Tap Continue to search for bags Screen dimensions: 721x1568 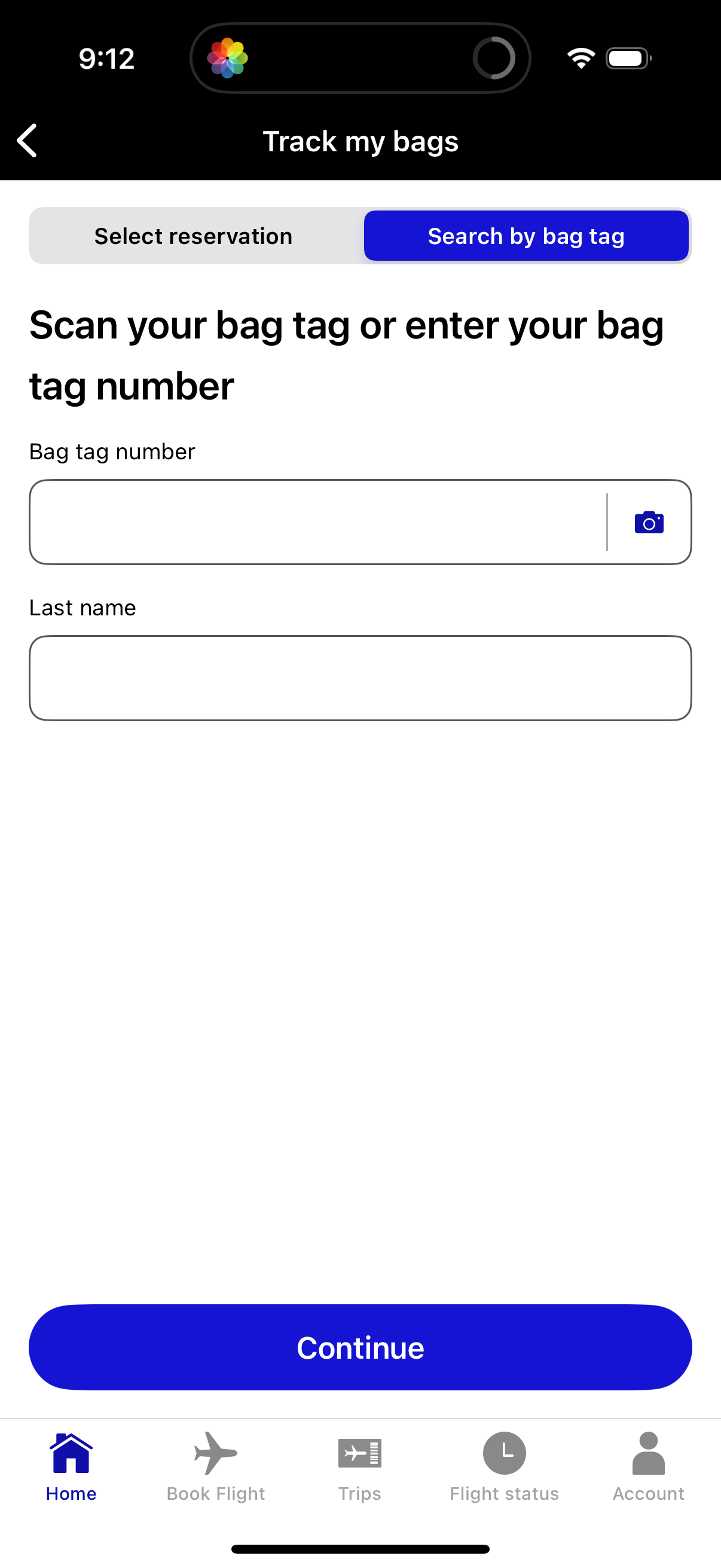(359, 1347)
